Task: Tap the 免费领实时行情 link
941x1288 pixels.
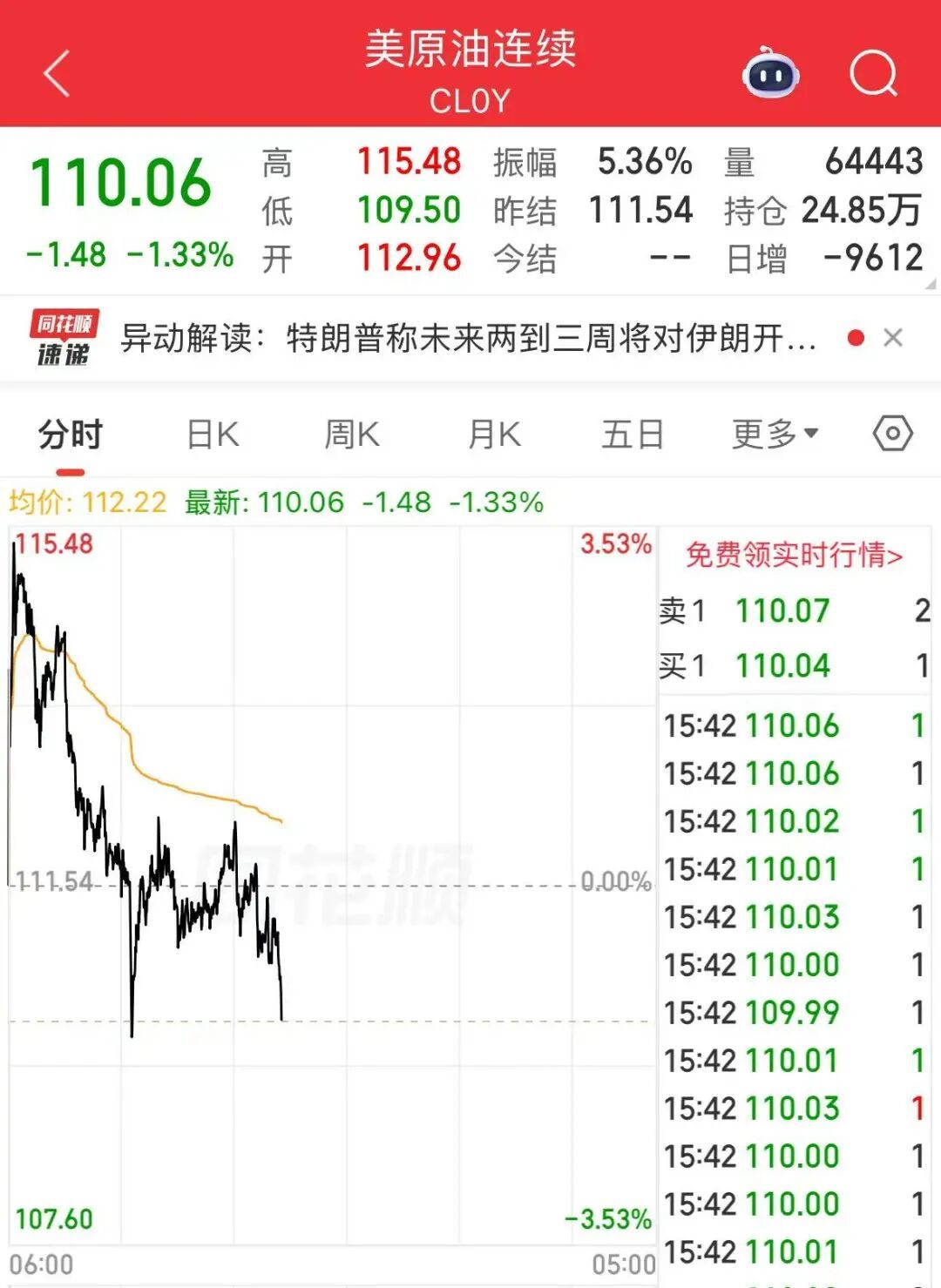Action: [794, 555]
